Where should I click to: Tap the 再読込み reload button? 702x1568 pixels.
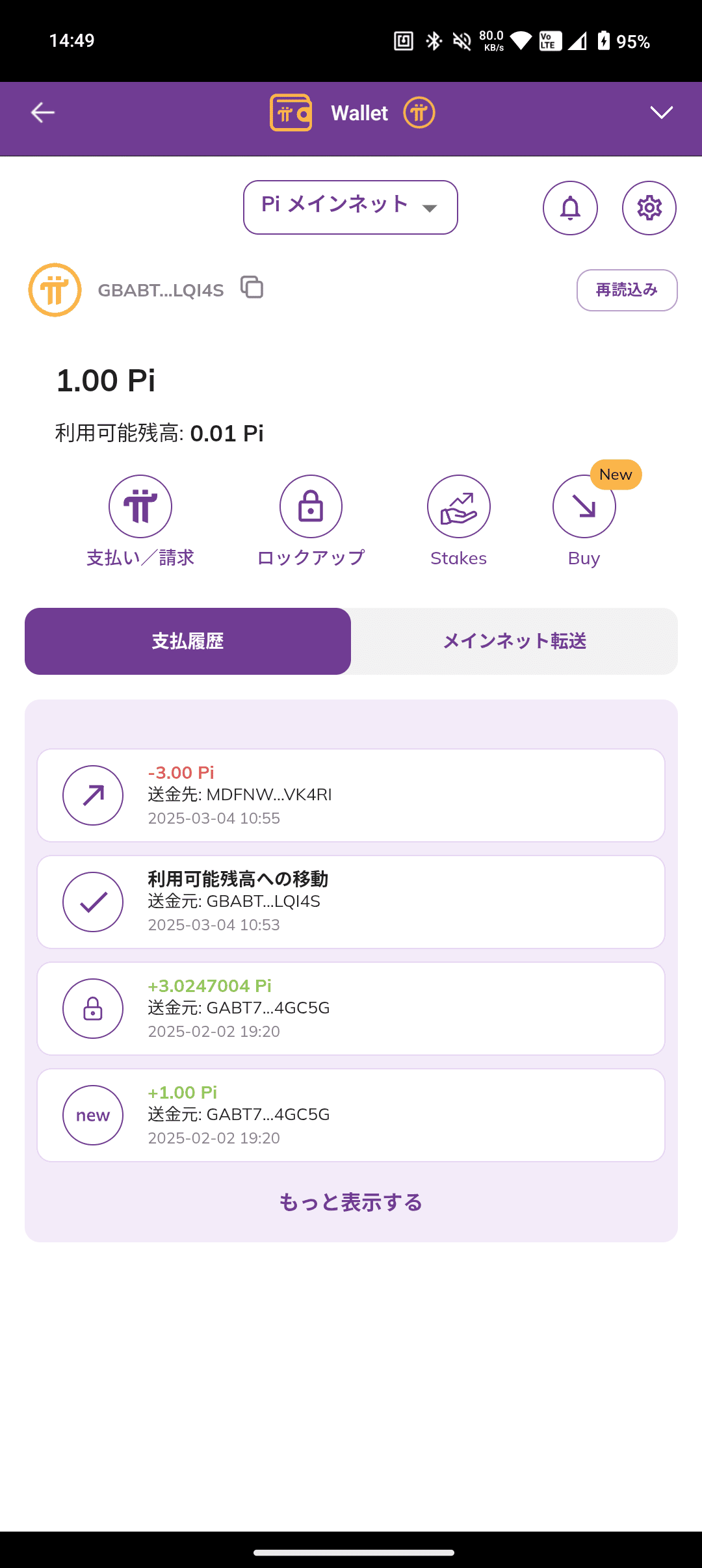click(626, 289)
